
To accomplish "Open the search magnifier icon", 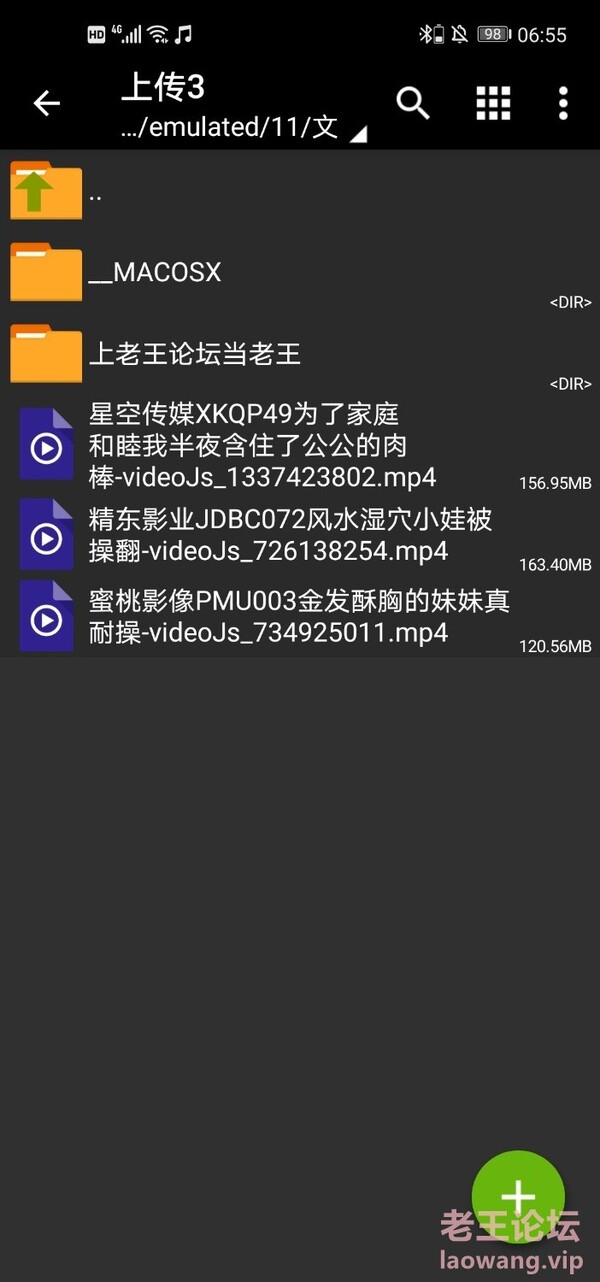I will [413, 102].
